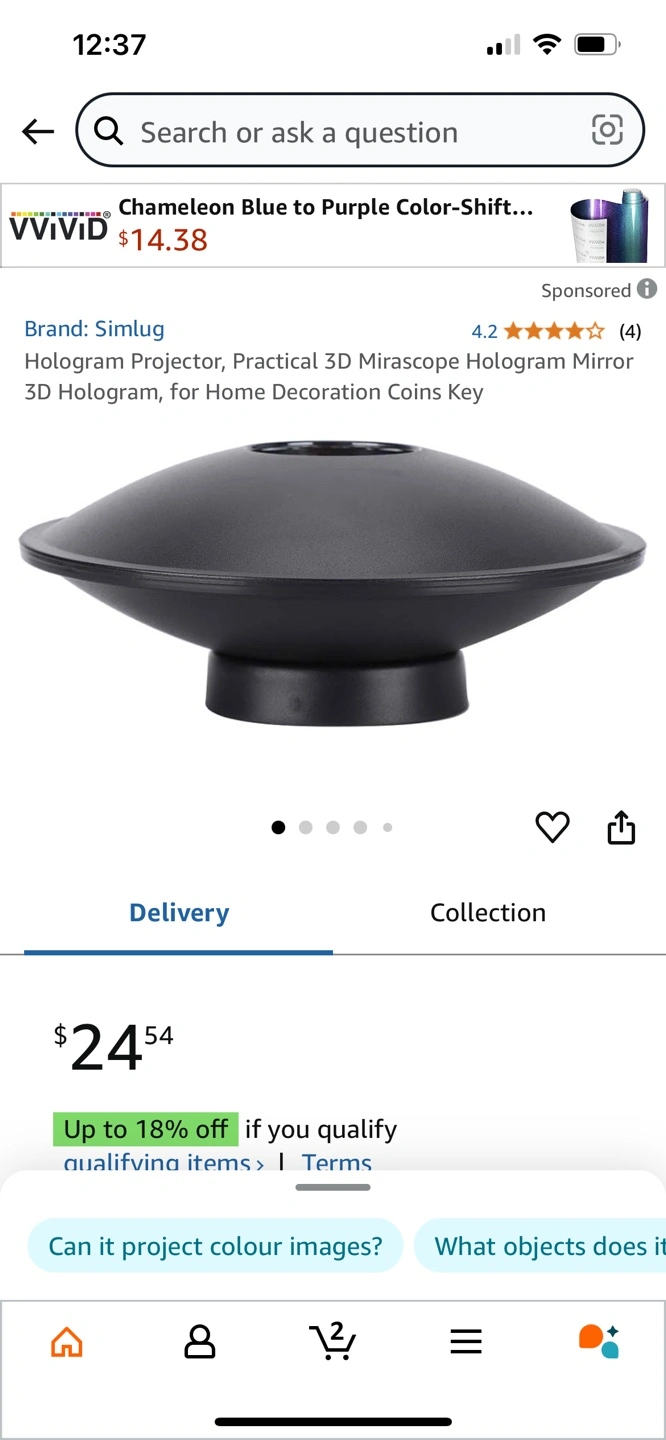The width and height of the screenshot is (666, 1440).
Task: Tap the search or ask a question box
Action: [360, 130]
